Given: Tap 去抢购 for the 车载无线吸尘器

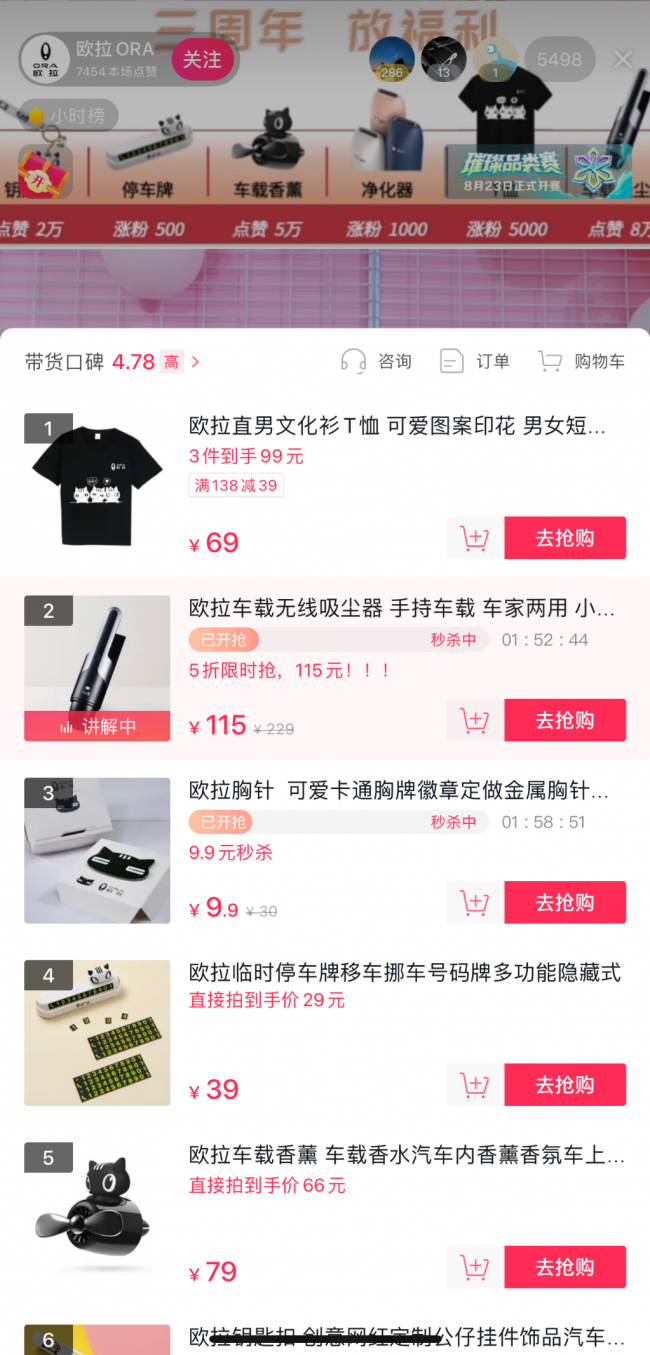Looking at the screenshot, I should point(565,720).
